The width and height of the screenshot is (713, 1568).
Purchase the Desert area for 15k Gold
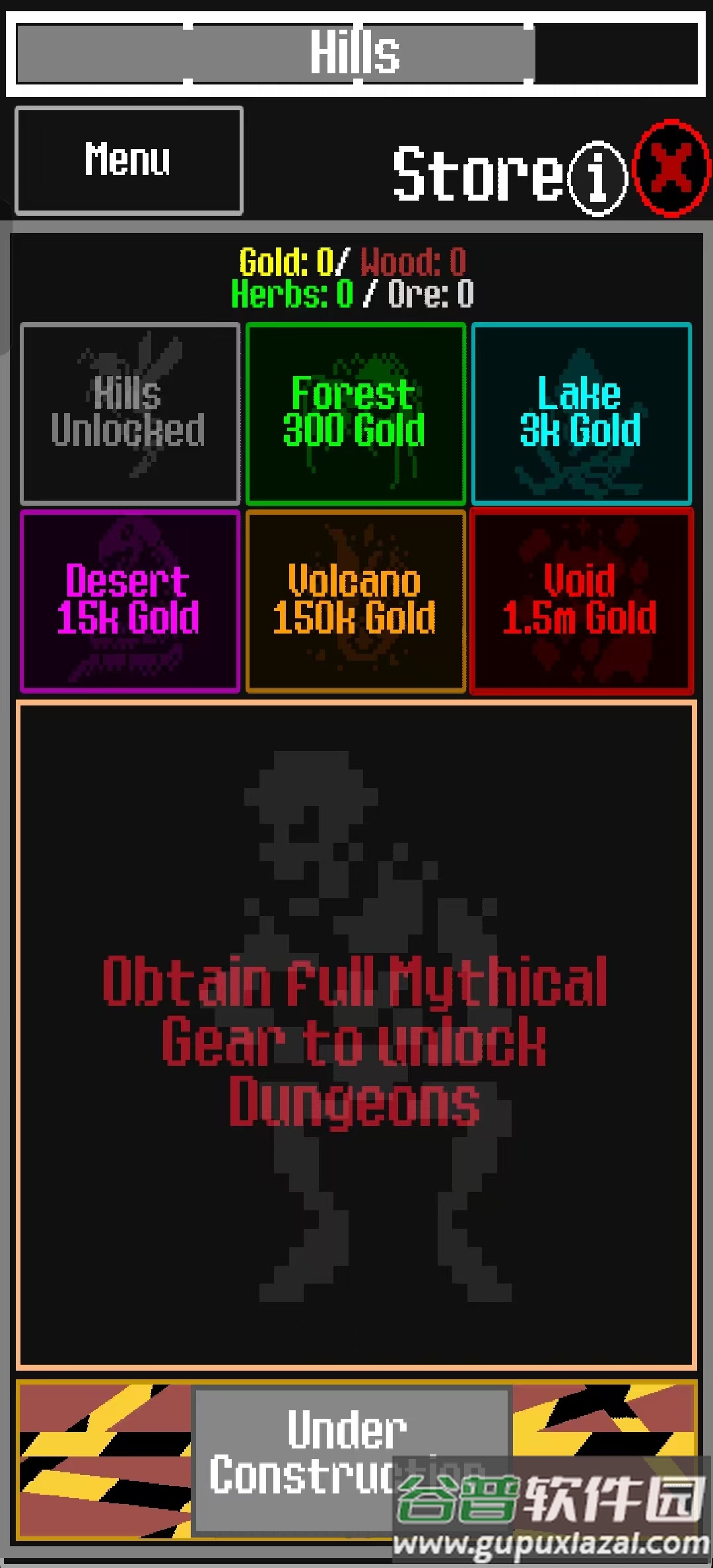point(130,601)
